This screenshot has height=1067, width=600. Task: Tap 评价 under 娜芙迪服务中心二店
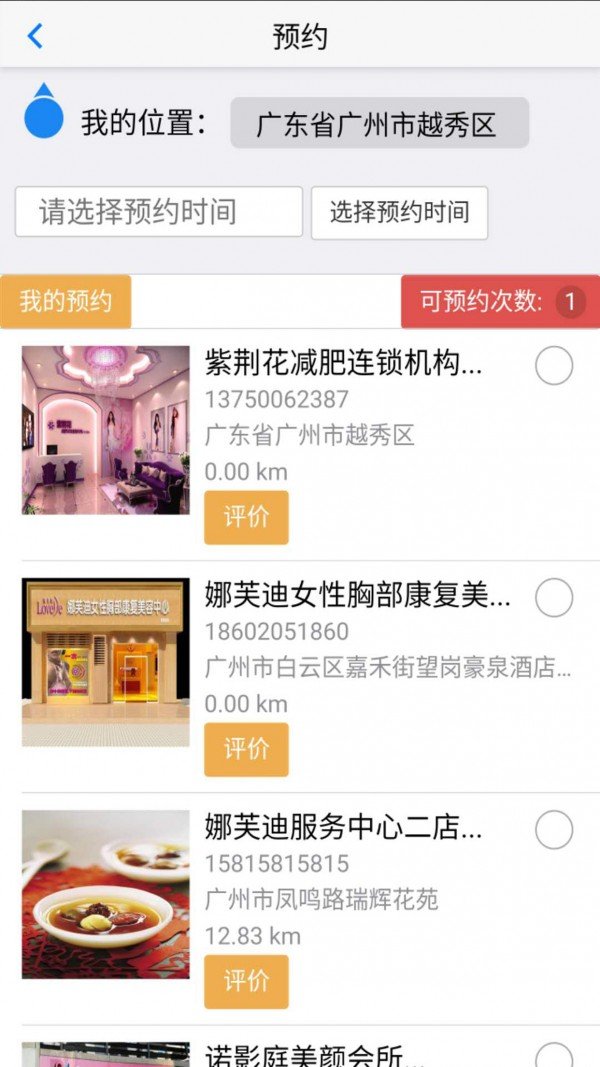[246, 981]
